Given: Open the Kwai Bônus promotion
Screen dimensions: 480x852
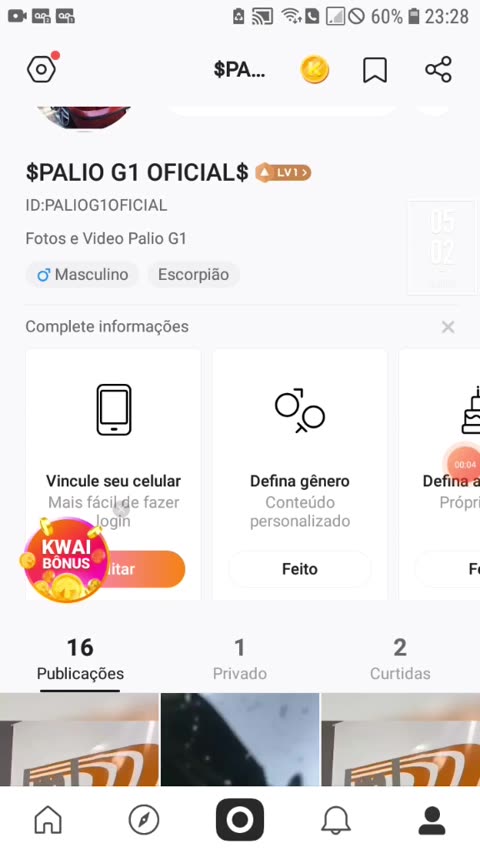Looking at the screenshot, I should click(x=65, y=560).
